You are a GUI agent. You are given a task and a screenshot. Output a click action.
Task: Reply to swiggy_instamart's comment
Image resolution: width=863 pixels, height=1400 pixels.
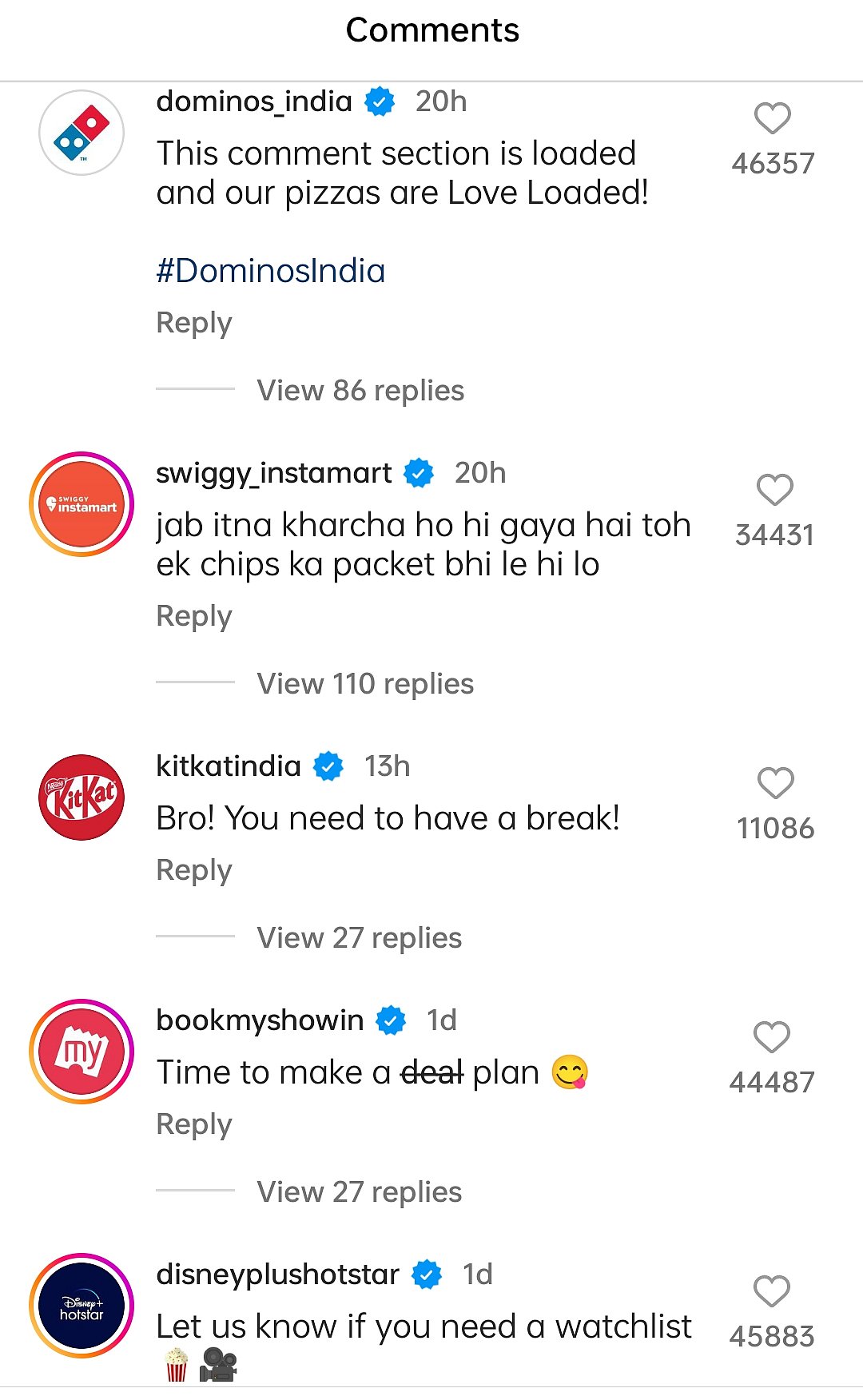tap(194, 616)
